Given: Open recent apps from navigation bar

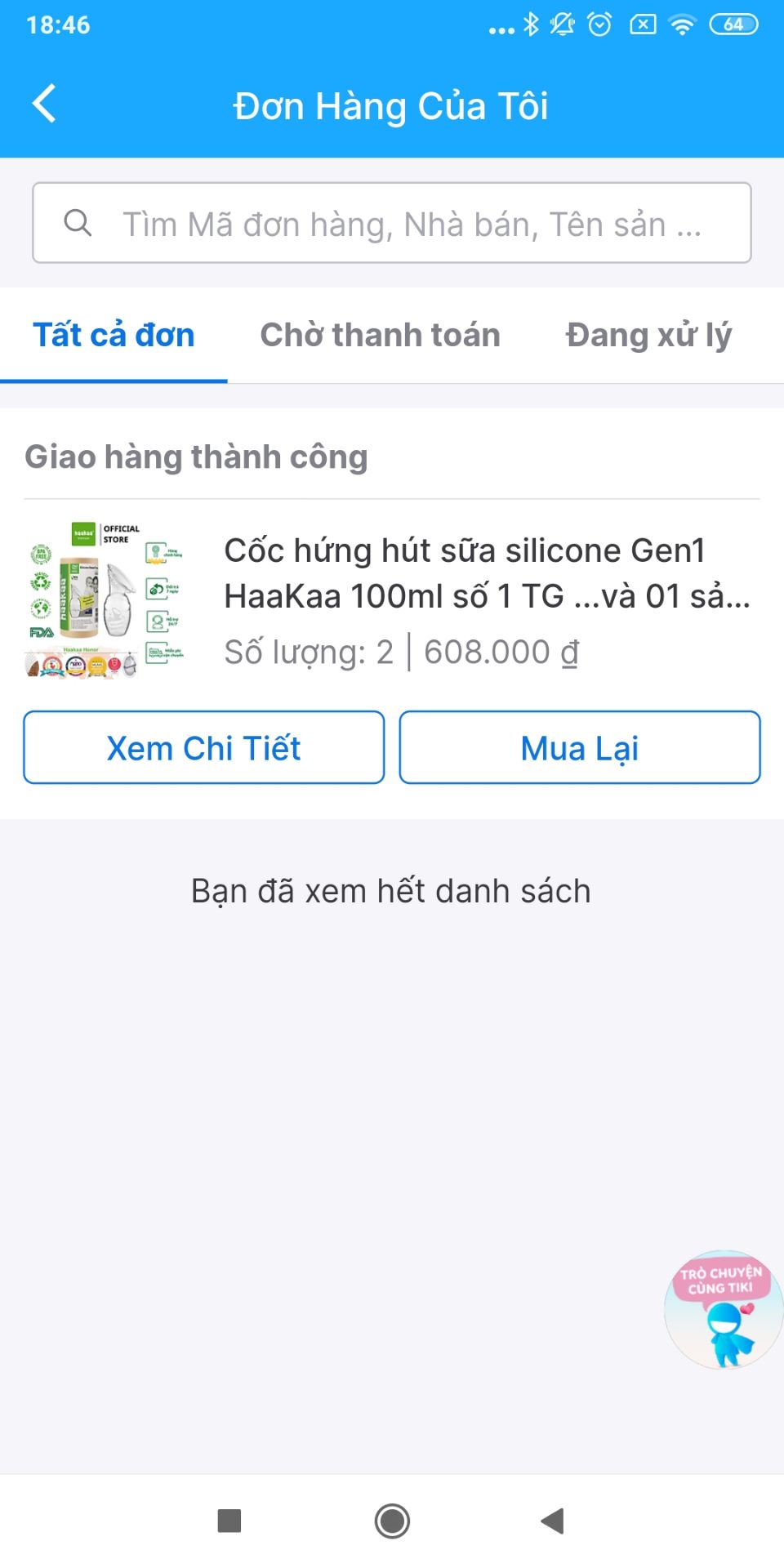Looking at the screenshot, I should click(229, 1521).
